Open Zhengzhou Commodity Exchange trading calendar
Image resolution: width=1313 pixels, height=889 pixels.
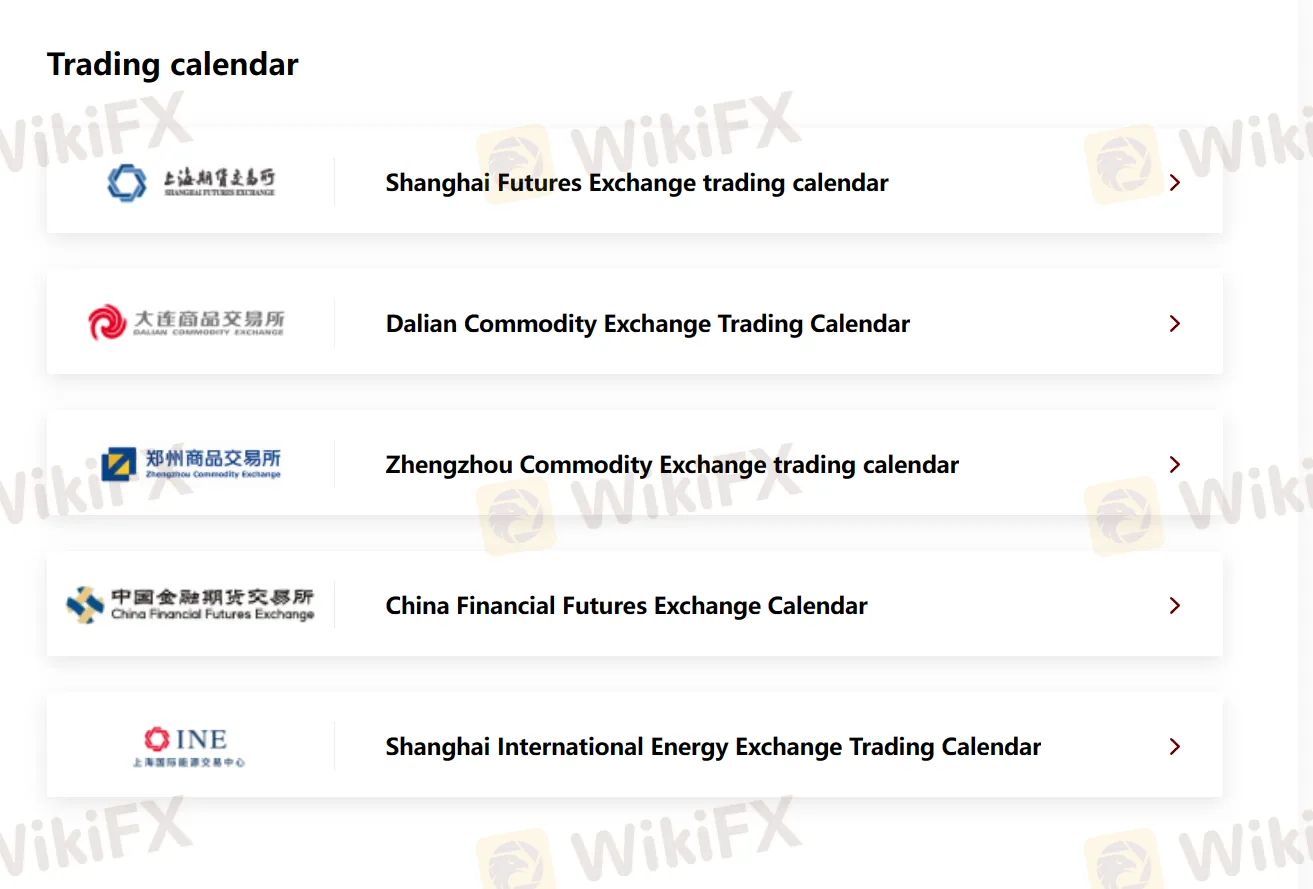pos(671,465)
